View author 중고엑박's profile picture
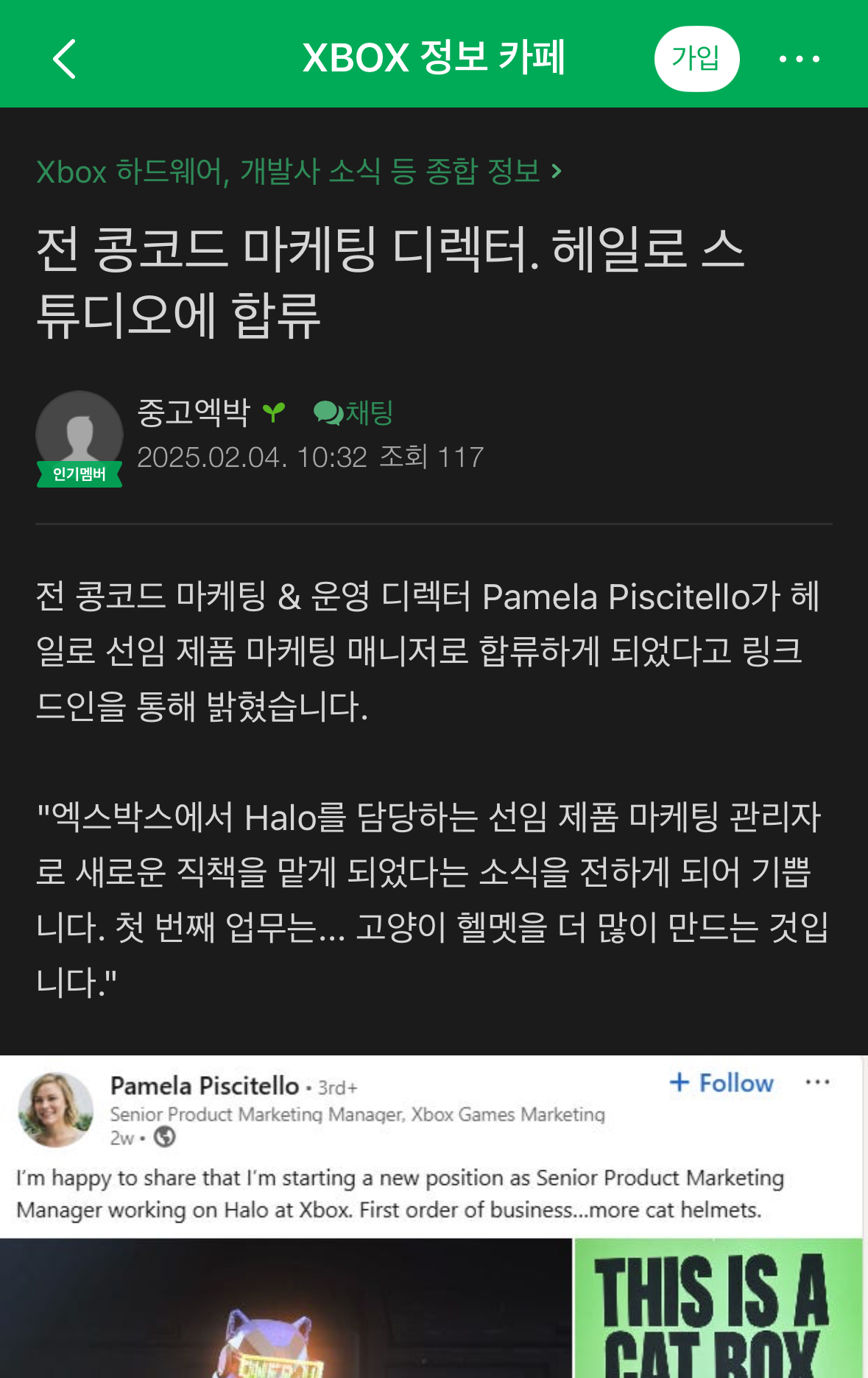This screenshot has height=1378, width=868. [x=80, y=435]
